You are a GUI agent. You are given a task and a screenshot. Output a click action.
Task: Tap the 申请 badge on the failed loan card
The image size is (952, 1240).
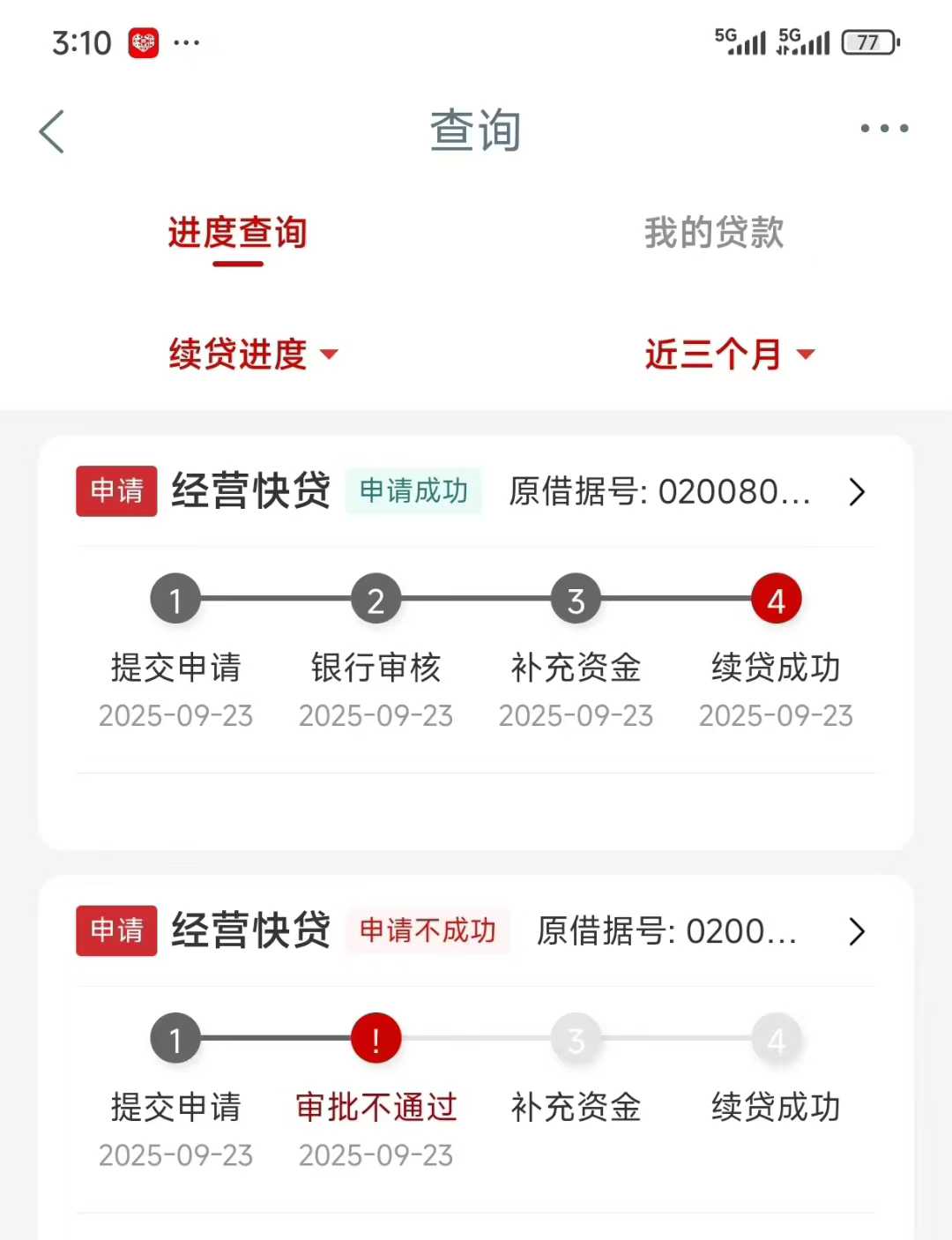click(x=115, y=930)
